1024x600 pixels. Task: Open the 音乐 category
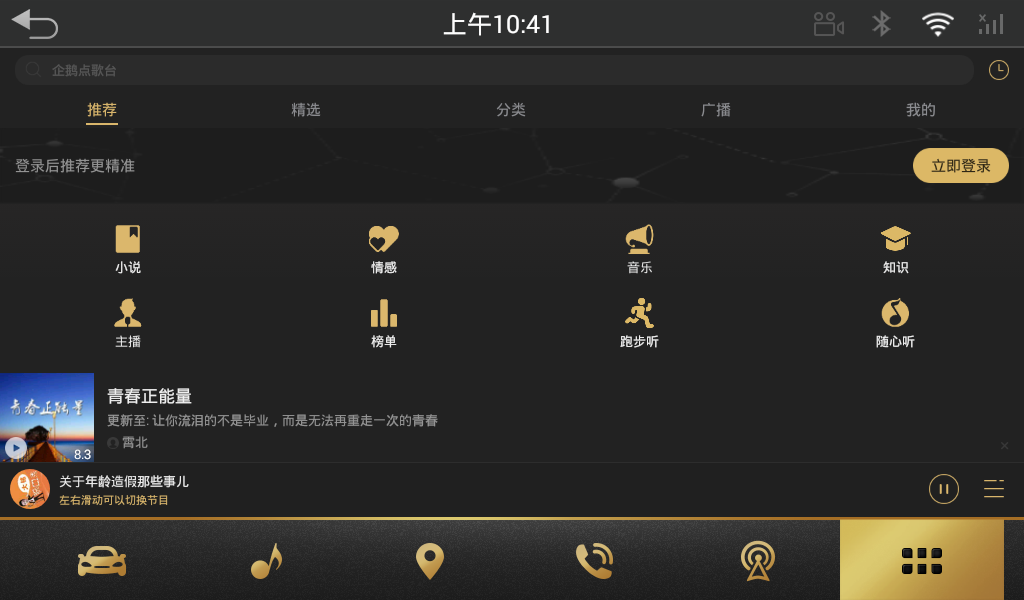[x=640, y=249]
